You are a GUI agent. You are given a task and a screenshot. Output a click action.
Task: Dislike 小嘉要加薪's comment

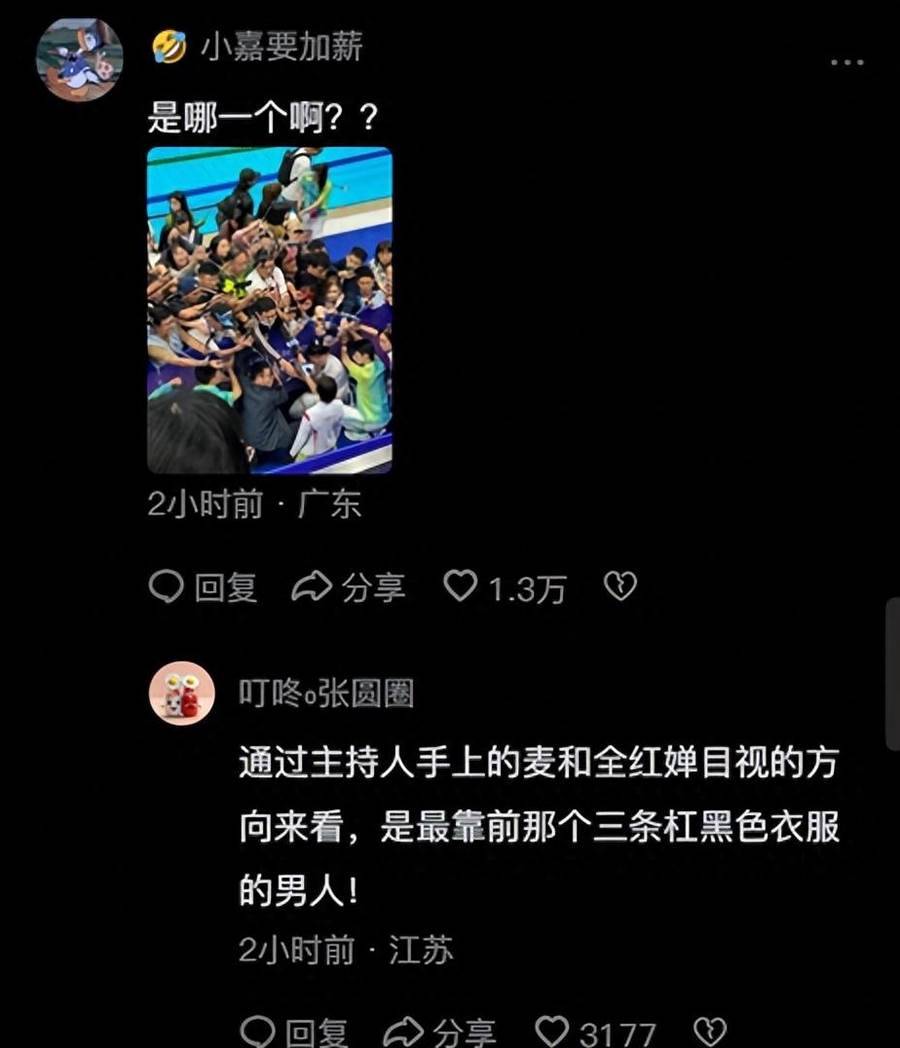pos(620,587)
